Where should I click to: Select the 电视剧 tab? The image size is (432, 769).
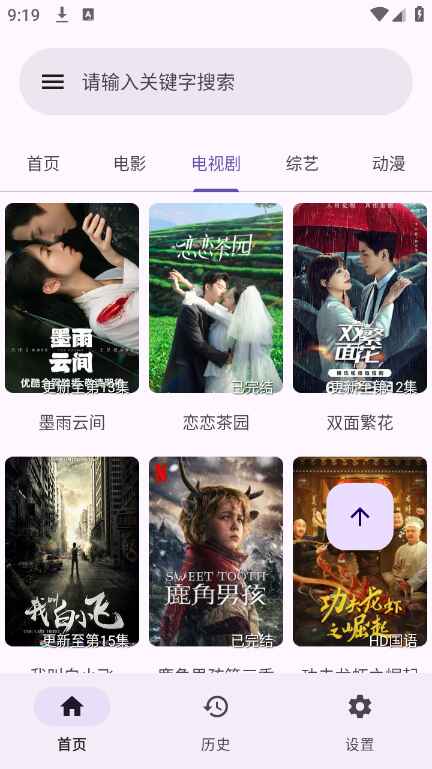(216, 164)
